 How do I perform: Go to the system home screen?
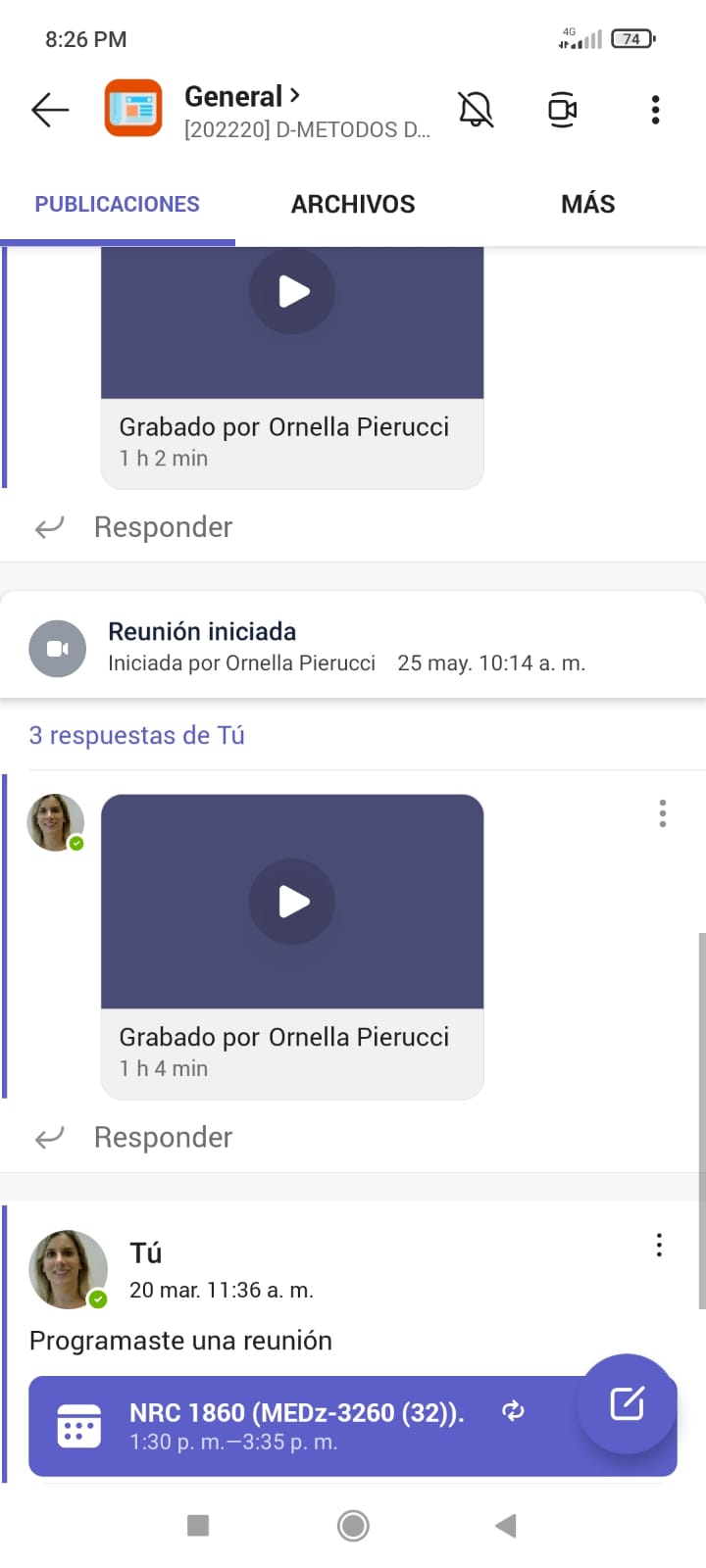click(353, 1525)
